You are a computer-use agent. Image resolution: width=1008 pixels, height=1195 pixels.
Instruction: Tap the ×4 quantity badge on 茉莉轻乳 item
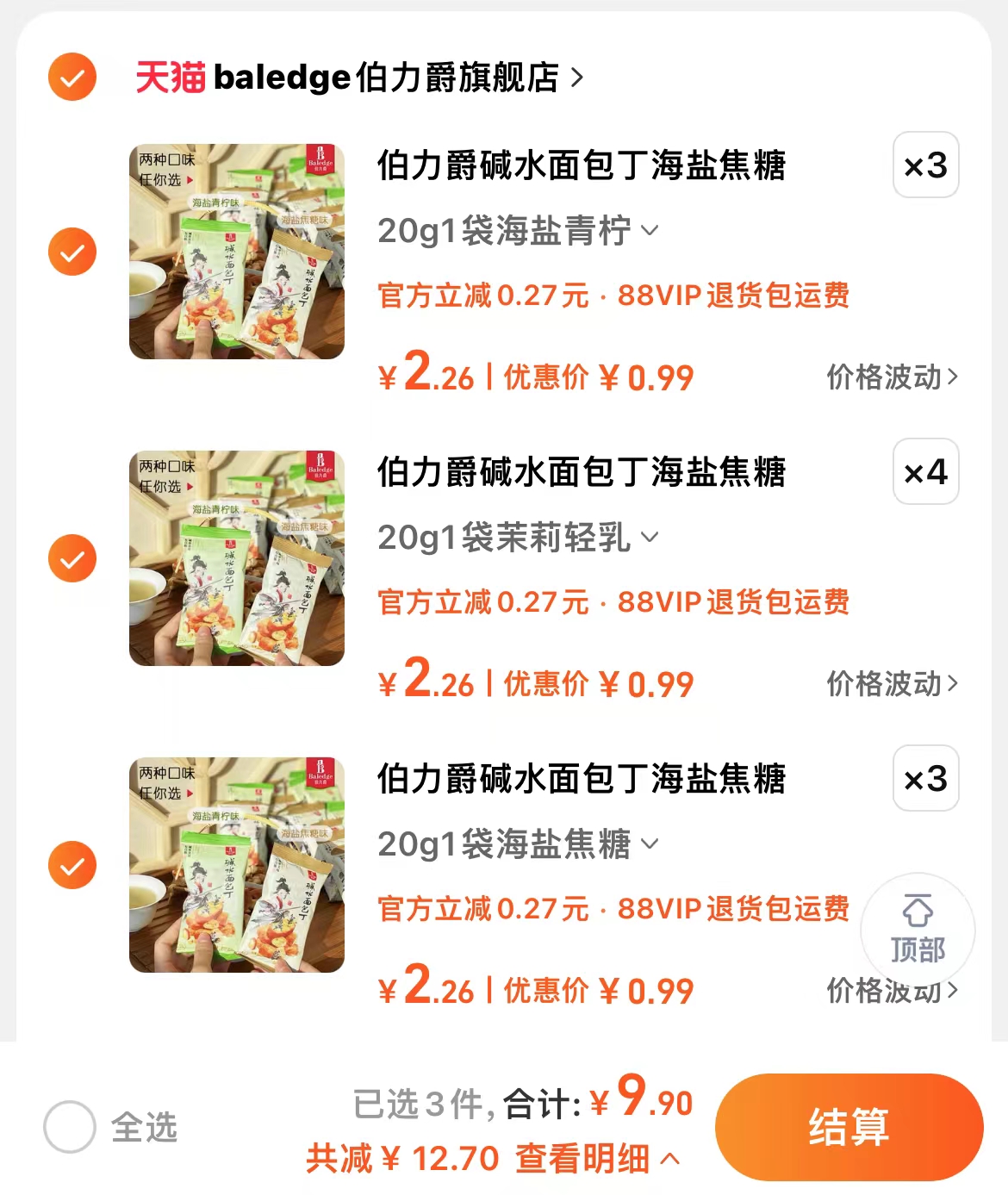(x=925, y=472)
